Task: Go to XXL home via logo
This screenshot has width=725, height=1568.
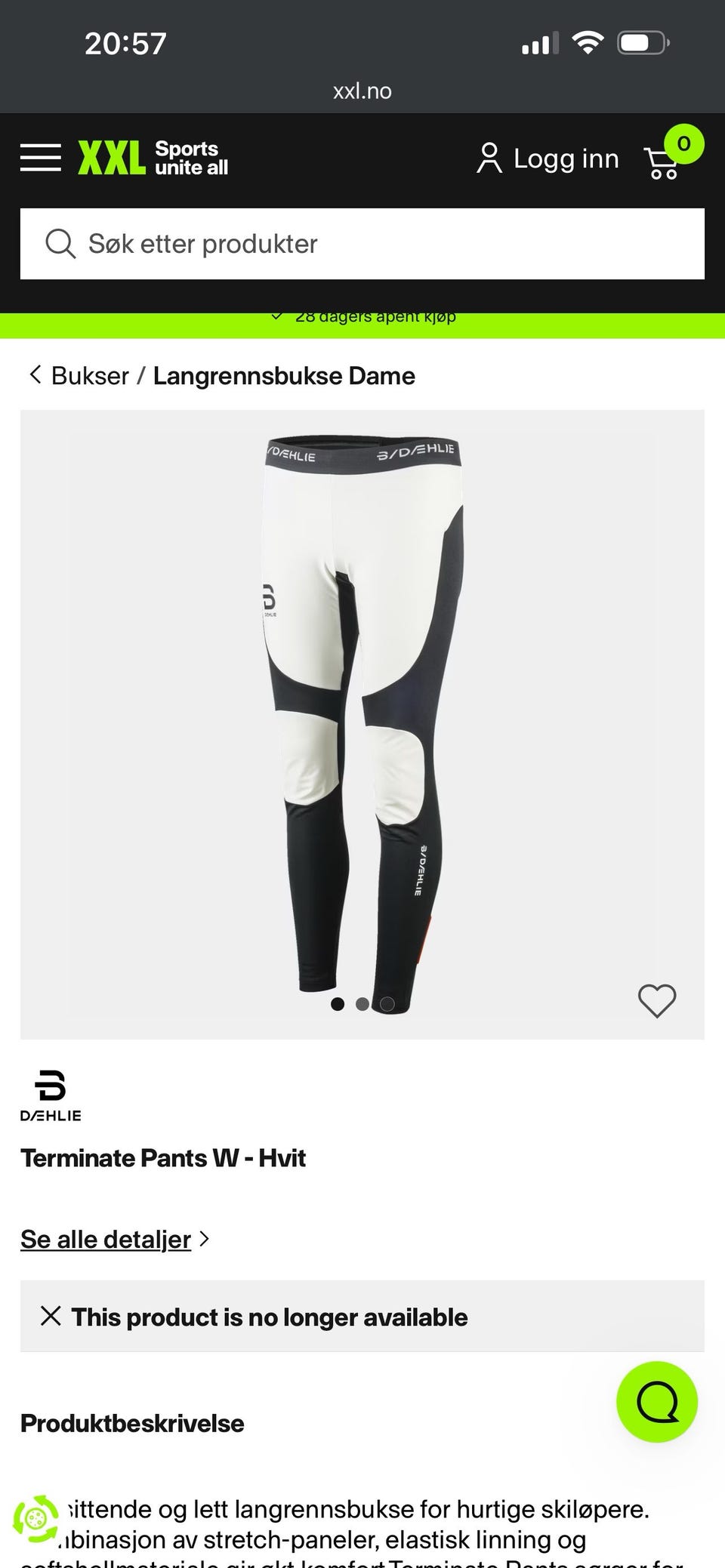Action: click(x=153, y=158)
